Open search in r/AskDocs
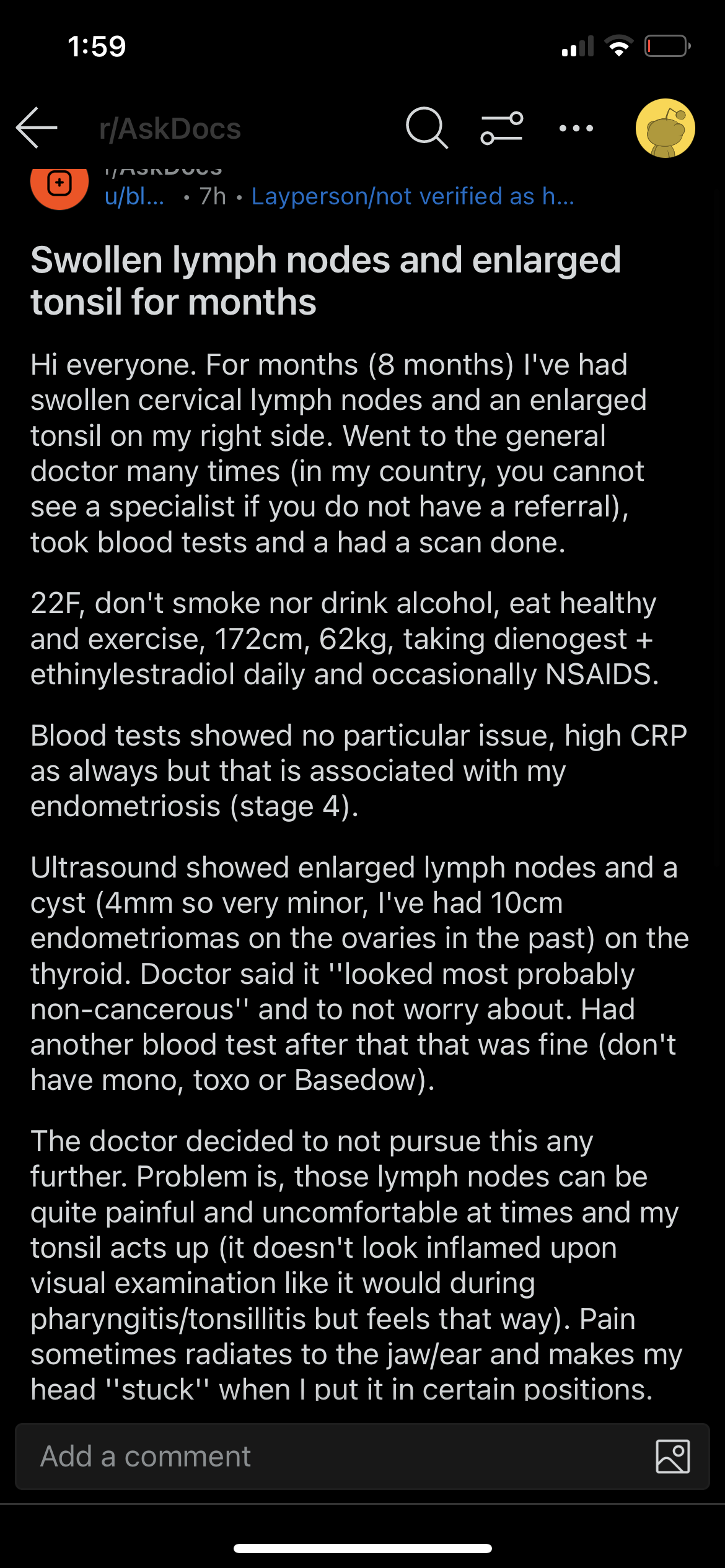725x1568 pixels. coord(426,128)
